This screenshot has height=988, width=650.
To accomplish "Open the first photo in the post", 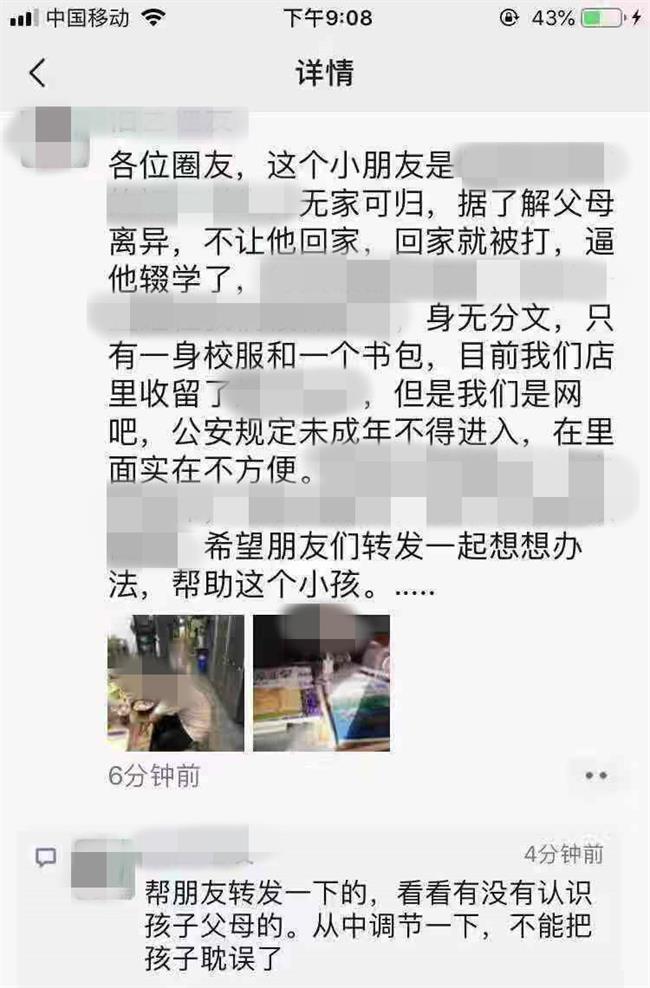I will click(175, 682).
